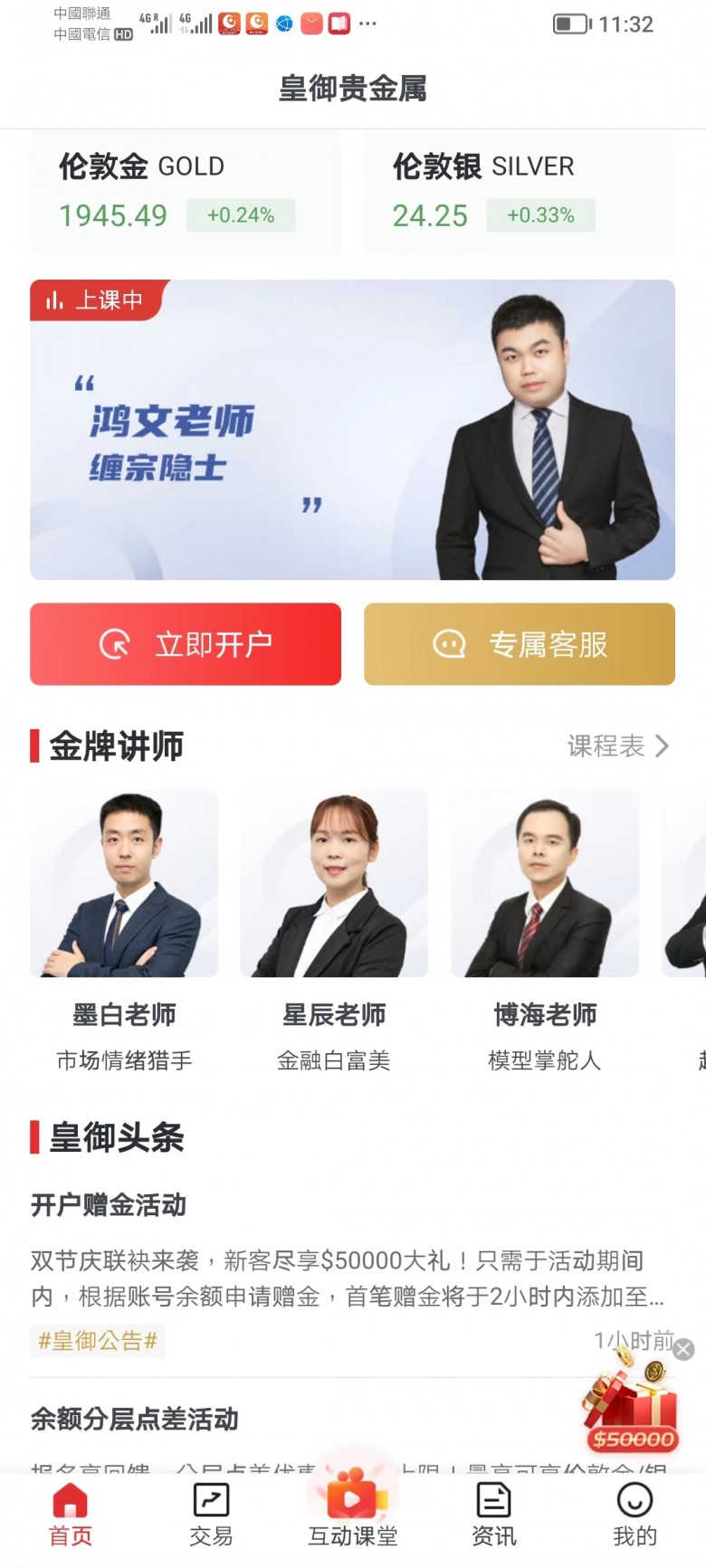Image resolution: width=706 pixels, height=1568 pixels.
Task: Open the 伦敦金 GOLD quote card
Action: [x=186, y=192]
